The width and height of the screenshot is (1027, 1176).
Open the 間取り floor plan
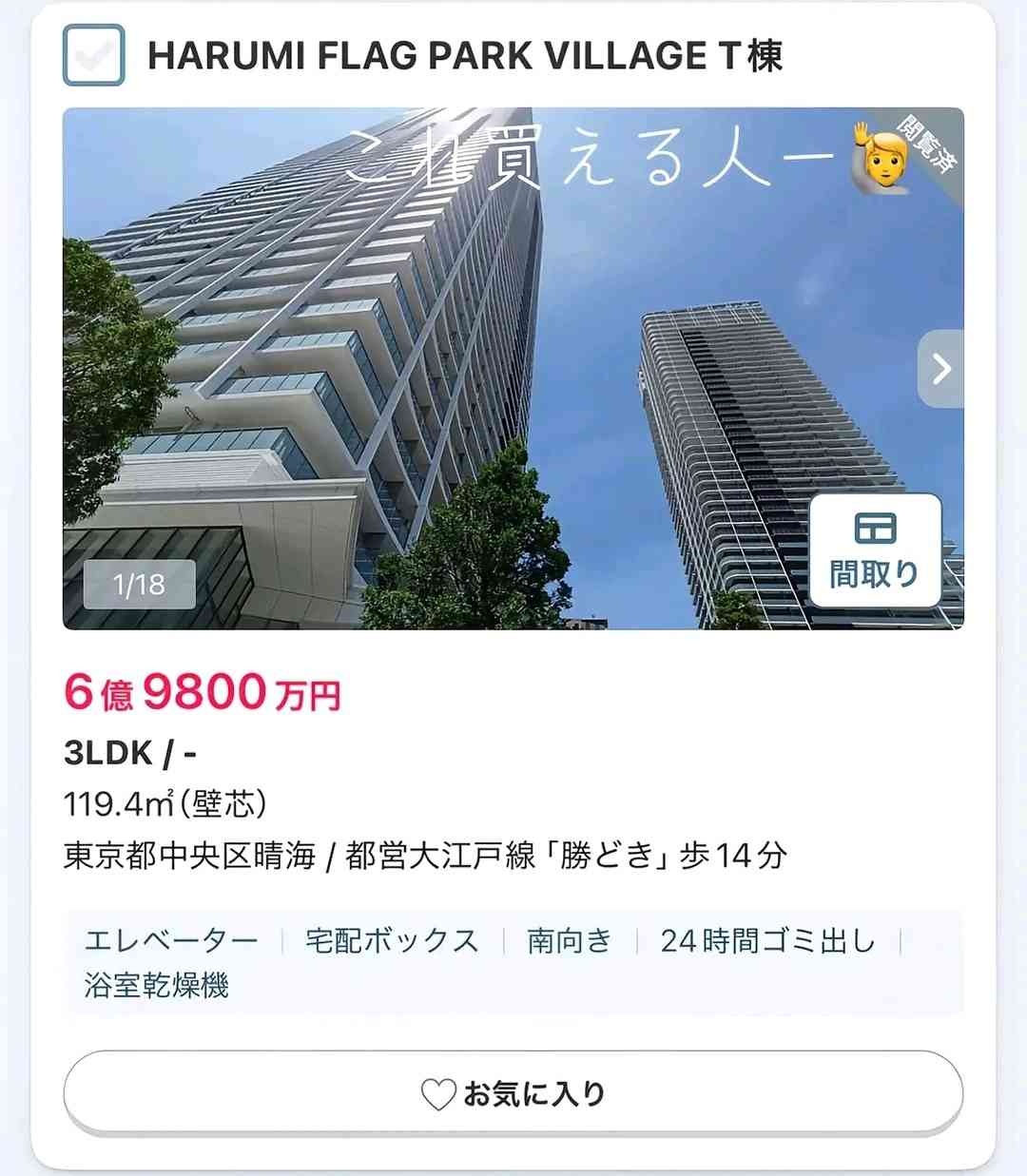(875, 550)
